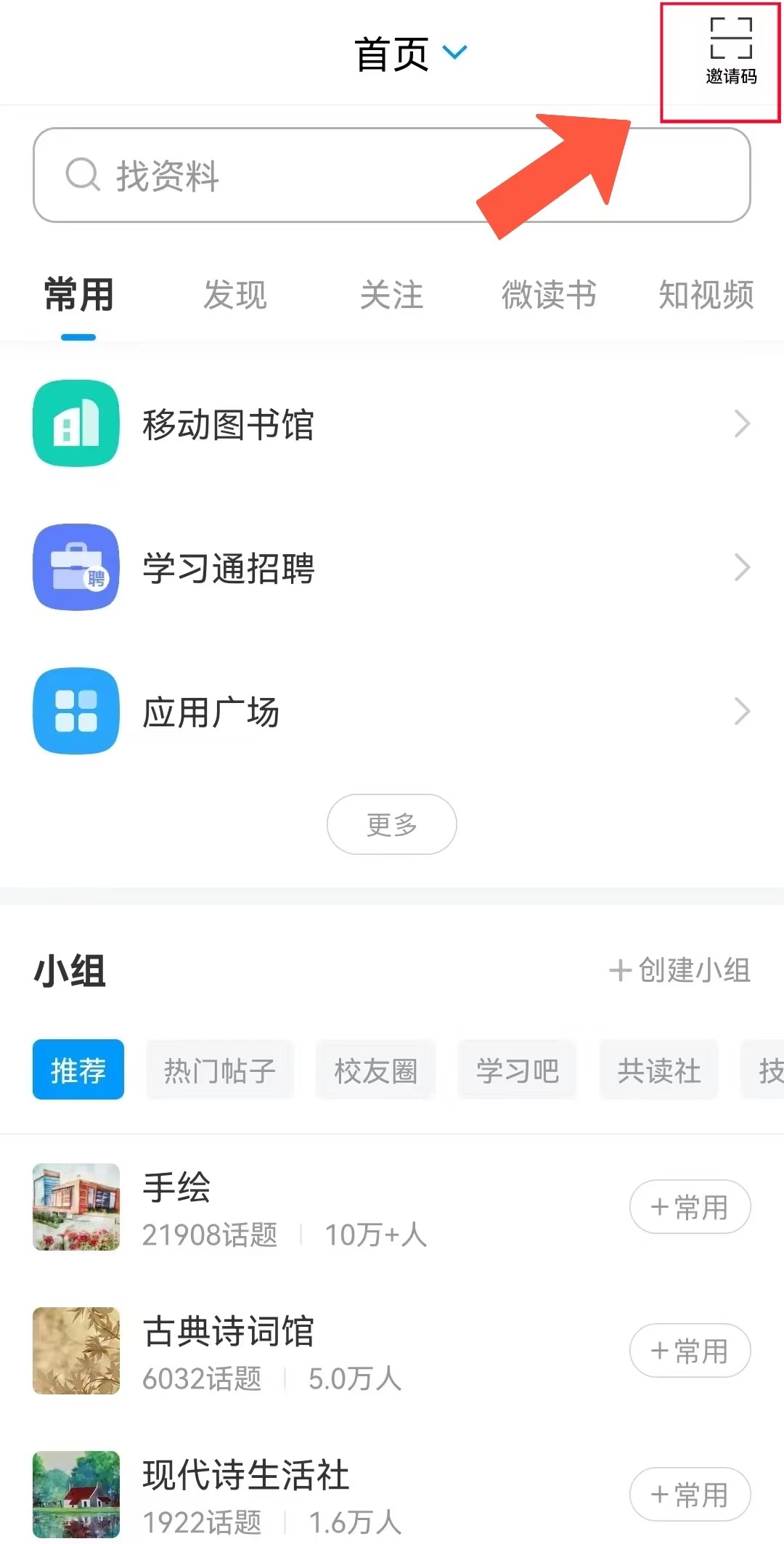
Task: Open the 邀请码 invite code scanner
Action: [x=730, y=52]
